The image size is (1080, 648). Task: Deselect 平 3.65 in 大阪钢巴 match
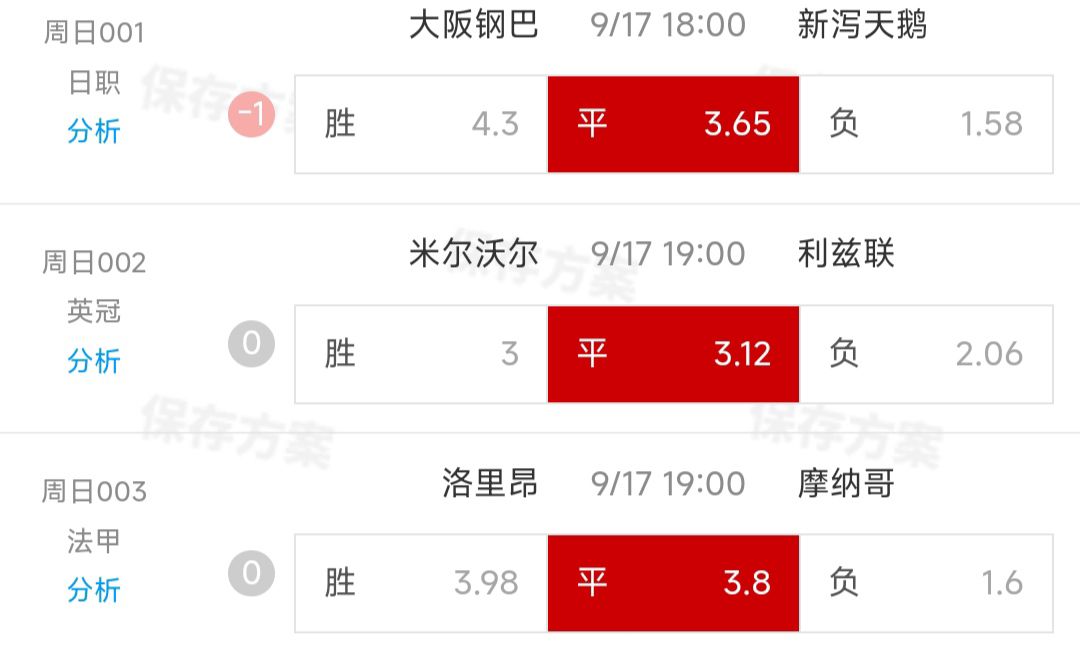pos(673,124)
